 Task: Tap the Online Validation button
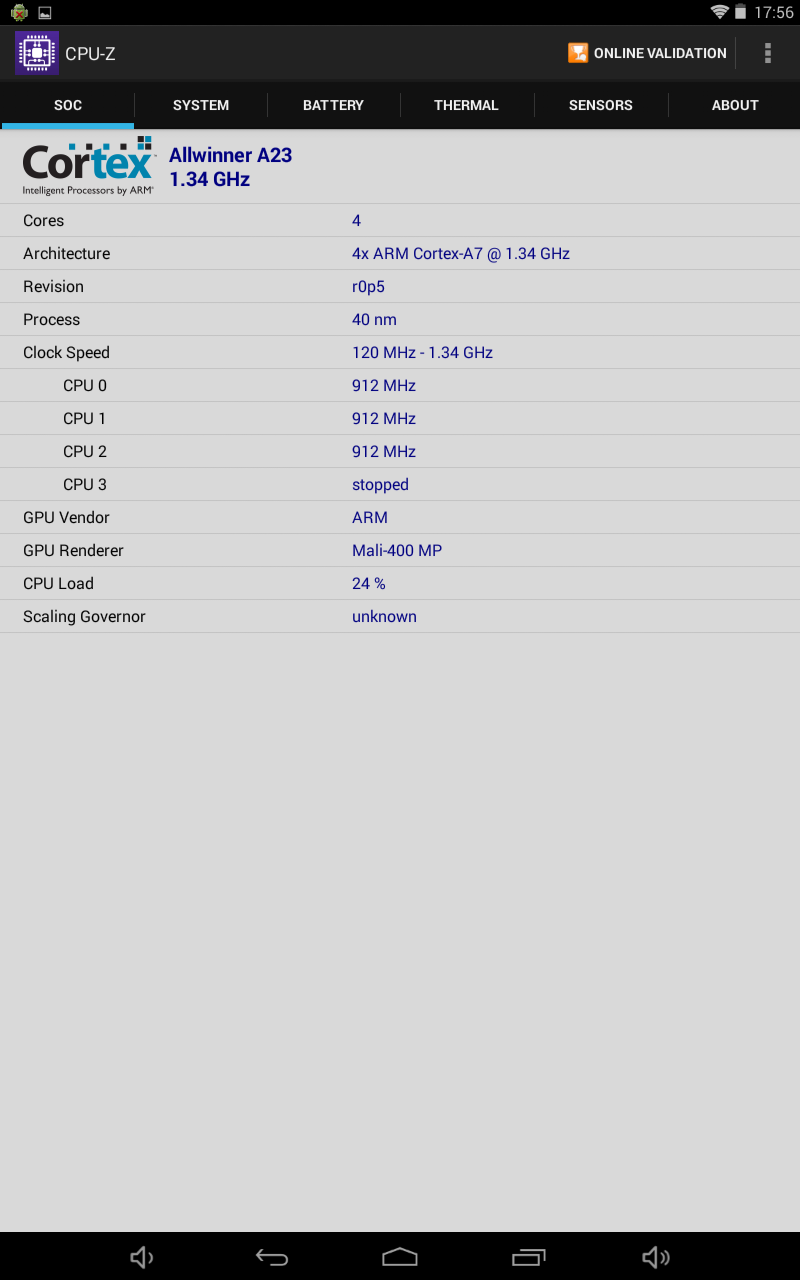click(648, 53)
